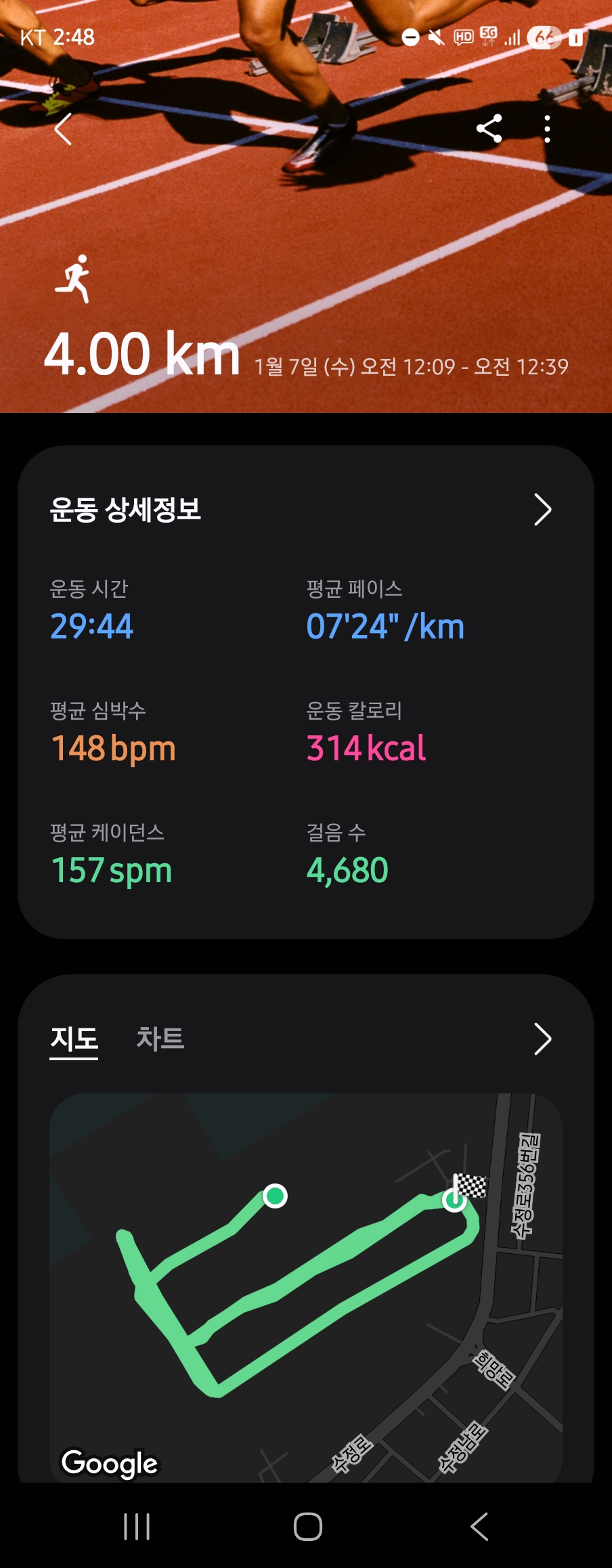Expand 운동 상세정보 with its chevron

coord(542,510)
